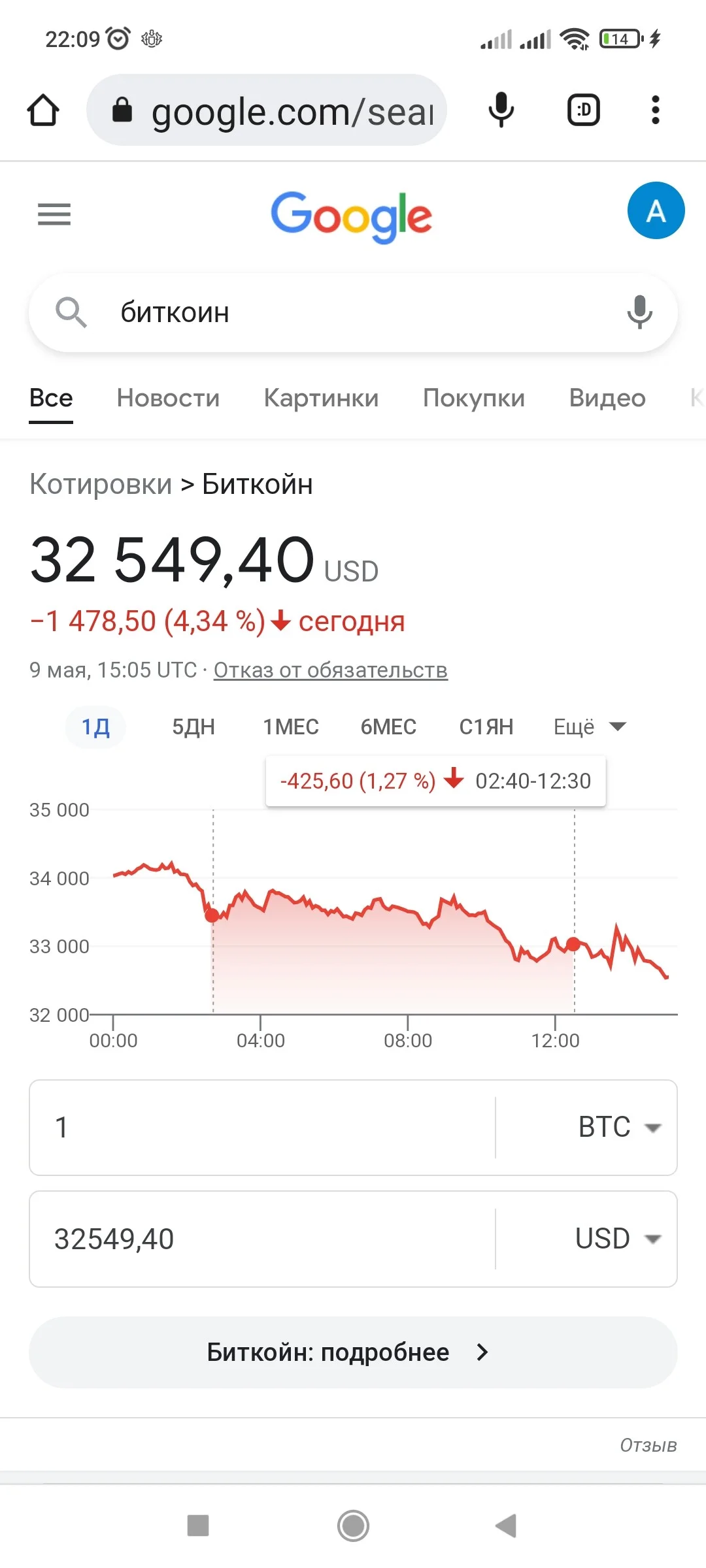Open the browser overflow menu

pyautogui.click(x=655, y=110)
